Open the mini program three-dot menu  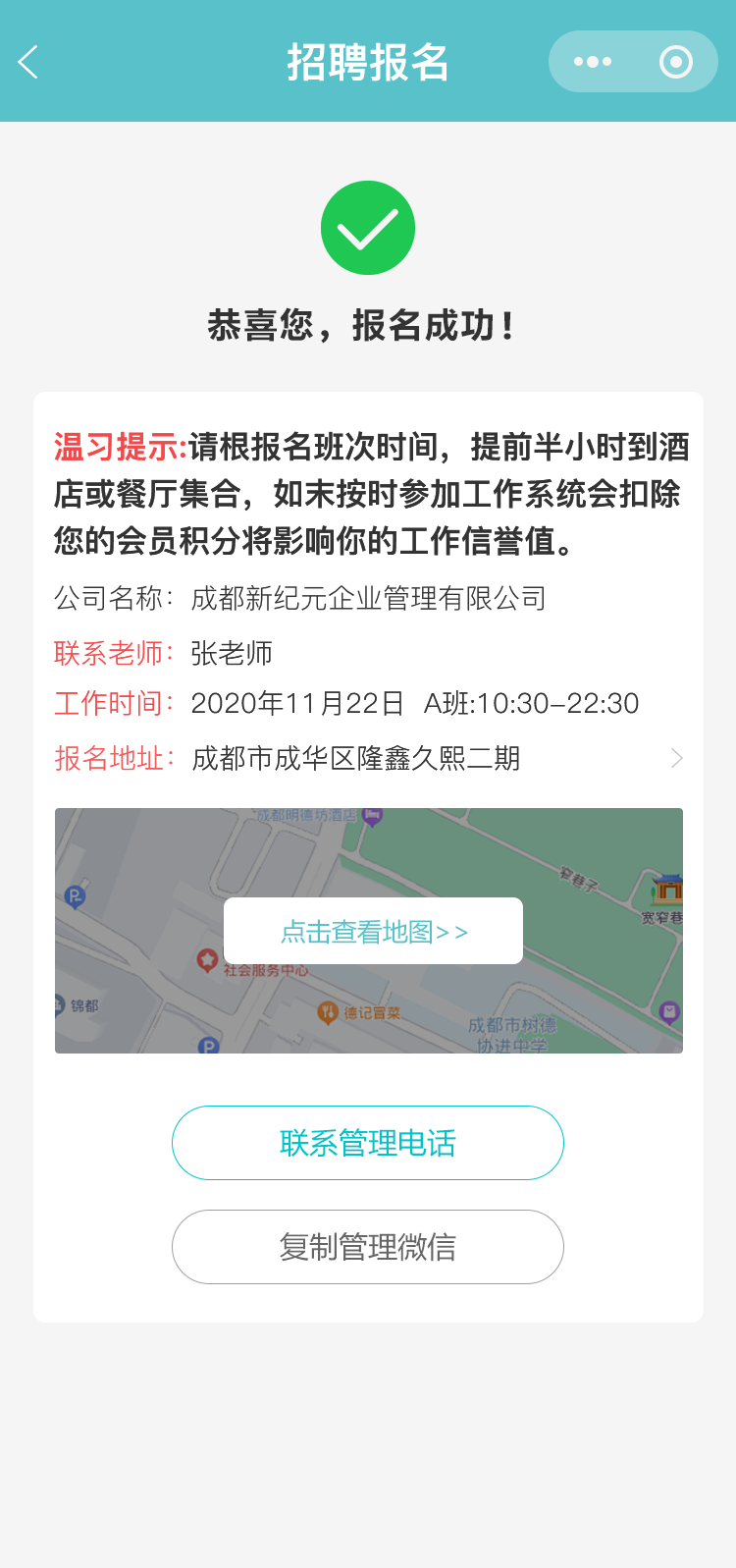592,62
